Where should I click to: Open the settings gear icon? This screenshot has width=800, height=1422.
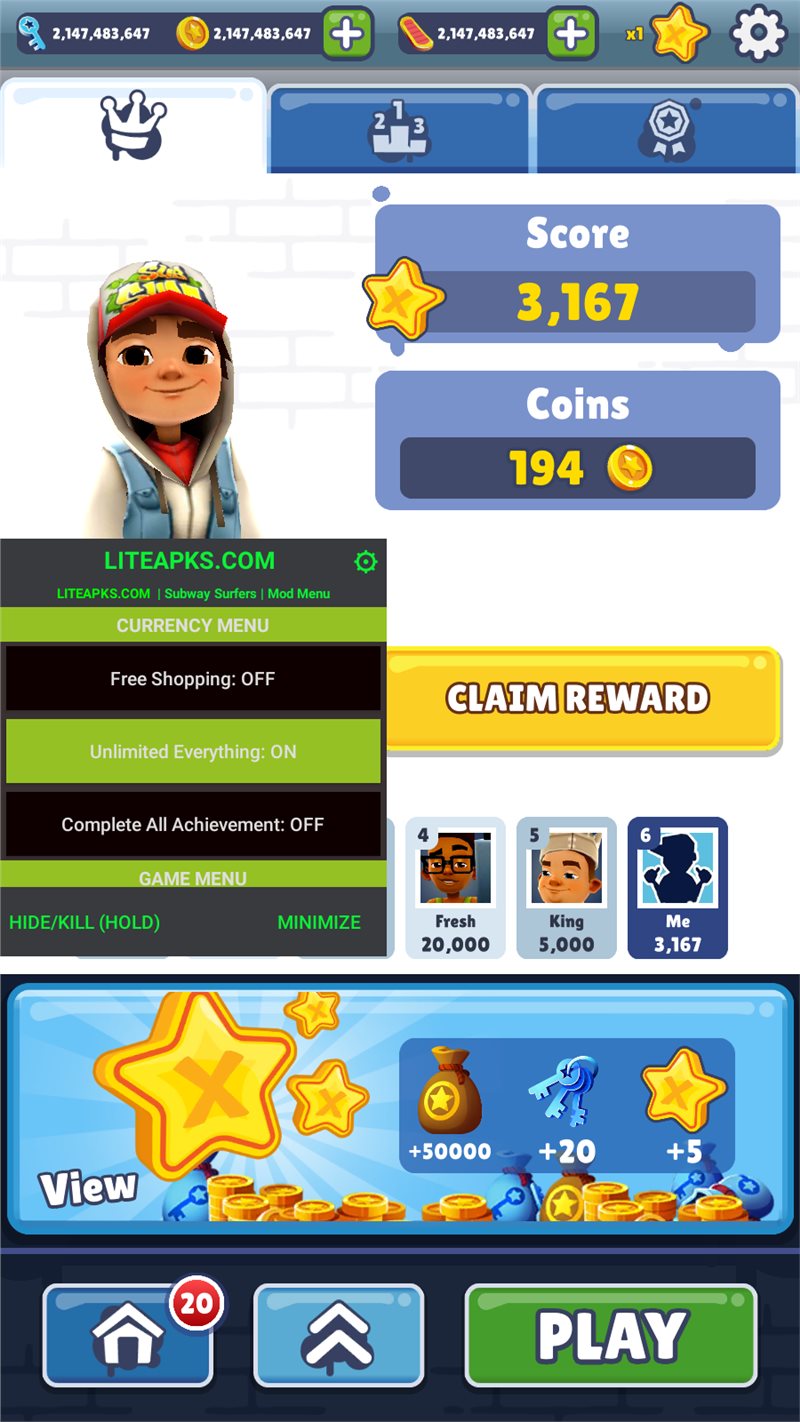click(759, 34)
